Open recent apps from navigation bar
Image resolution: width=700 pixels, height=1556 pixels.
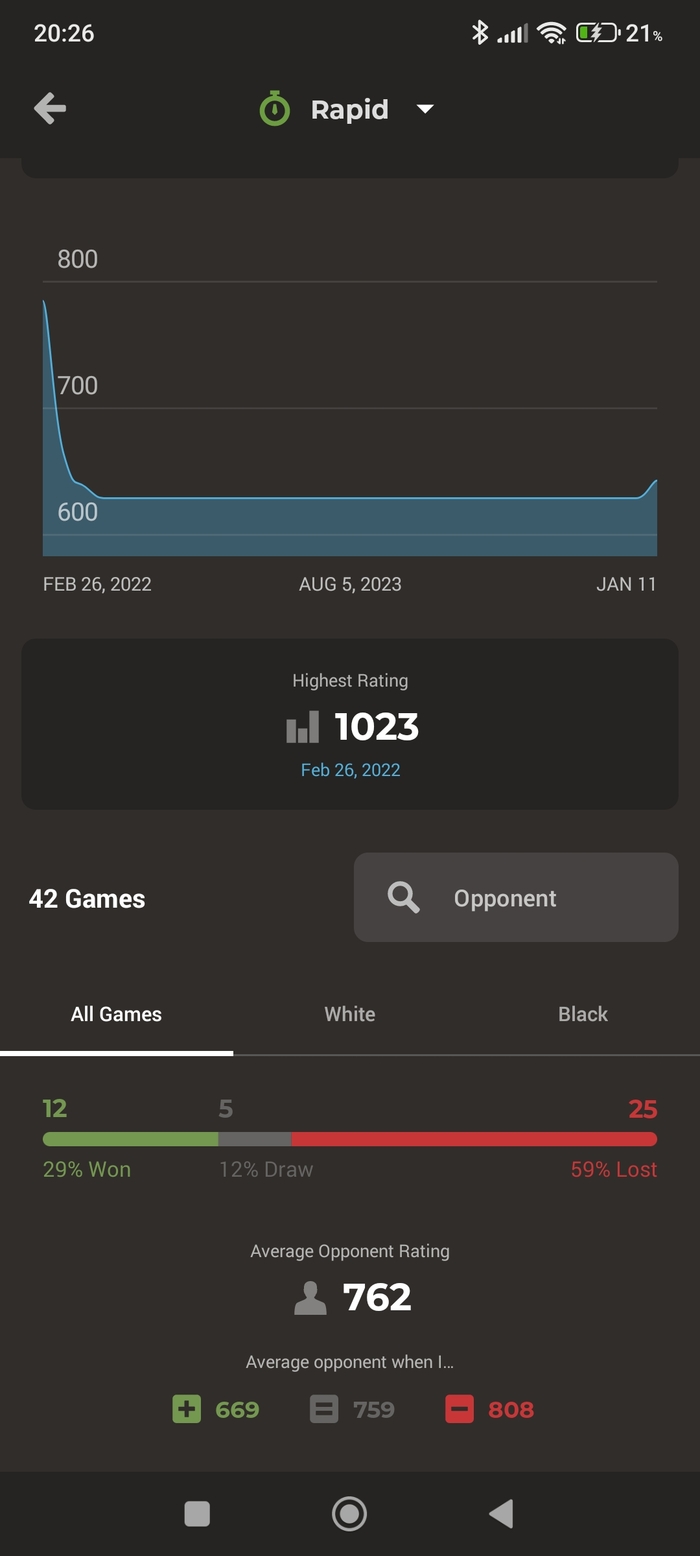click(x=197, y=1513)
